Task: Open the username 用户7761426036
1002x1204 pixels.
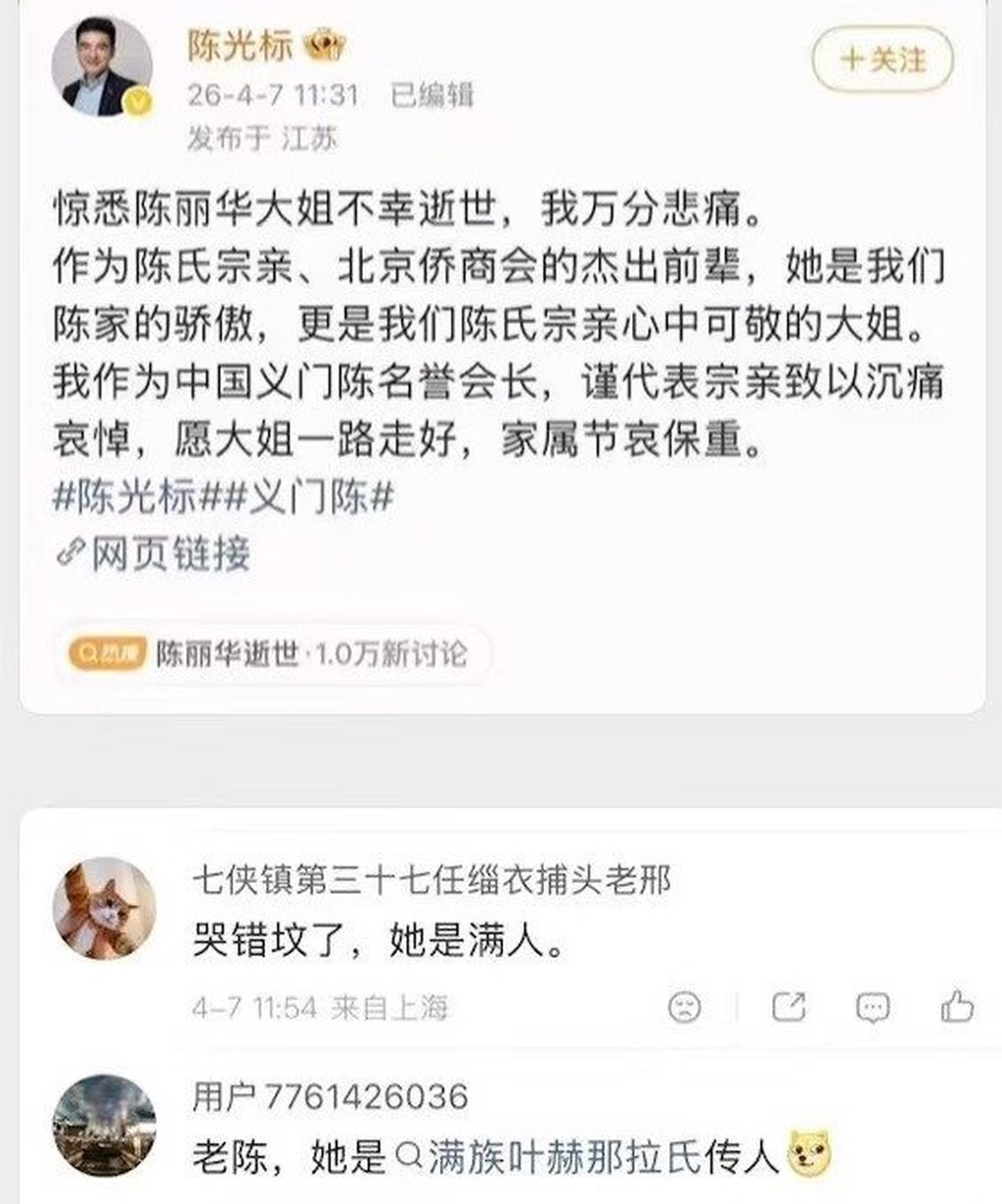Action: pos(331,1096)
